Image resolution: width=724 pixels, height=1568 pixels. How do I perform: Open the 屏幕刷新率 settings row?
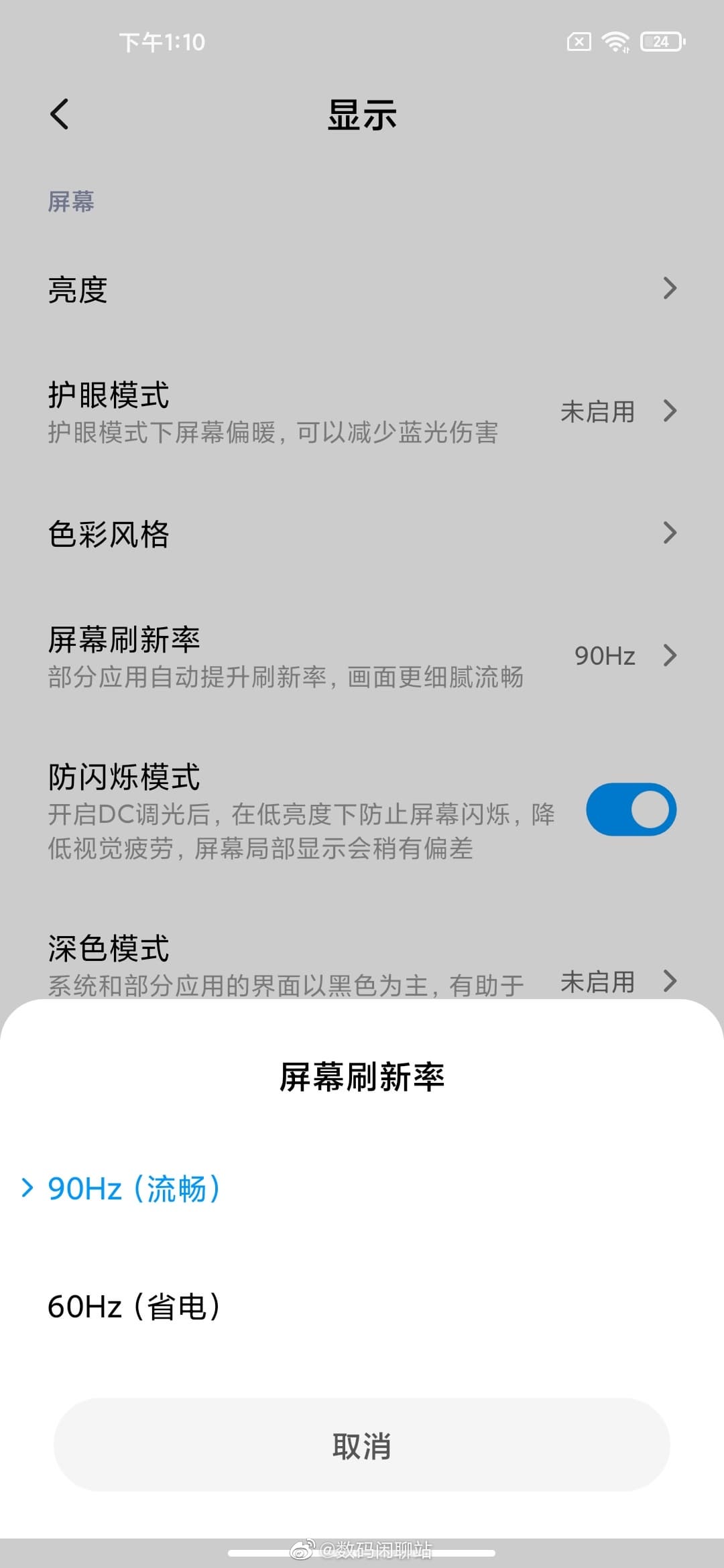pos(362,656)
